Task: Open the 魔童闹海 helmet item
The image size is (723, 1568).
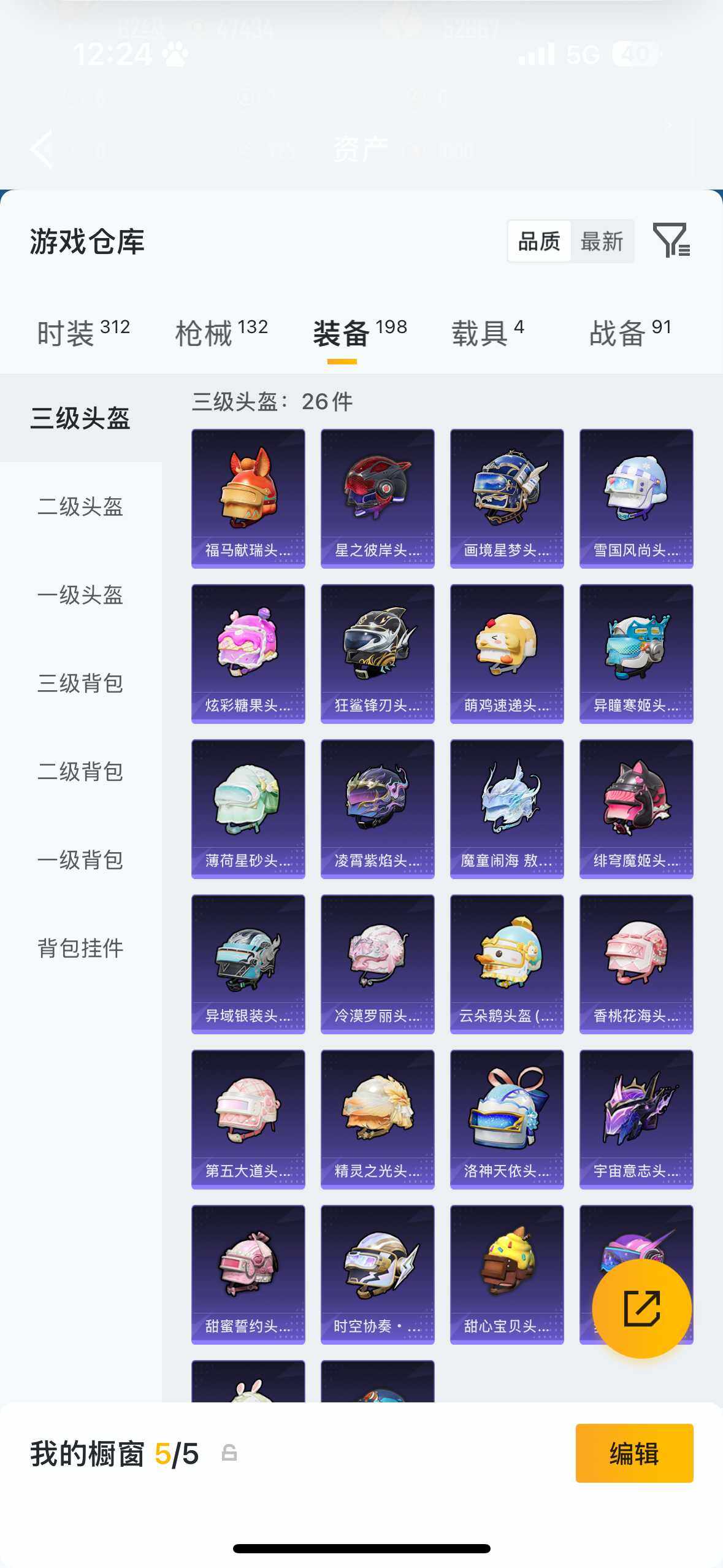Action: (507, 809)
